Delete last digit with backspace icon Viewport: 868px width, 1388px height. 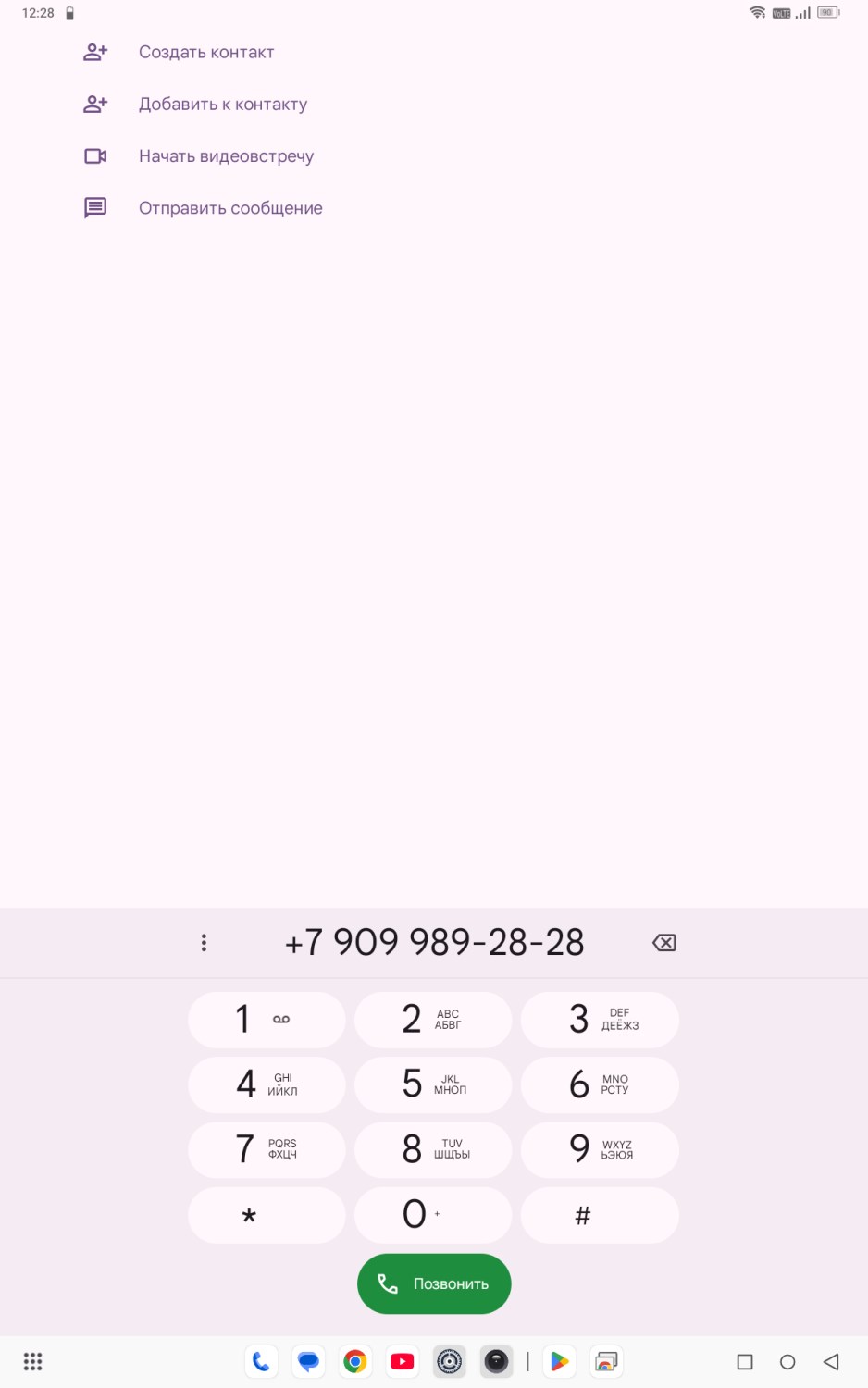coord(663,943)
